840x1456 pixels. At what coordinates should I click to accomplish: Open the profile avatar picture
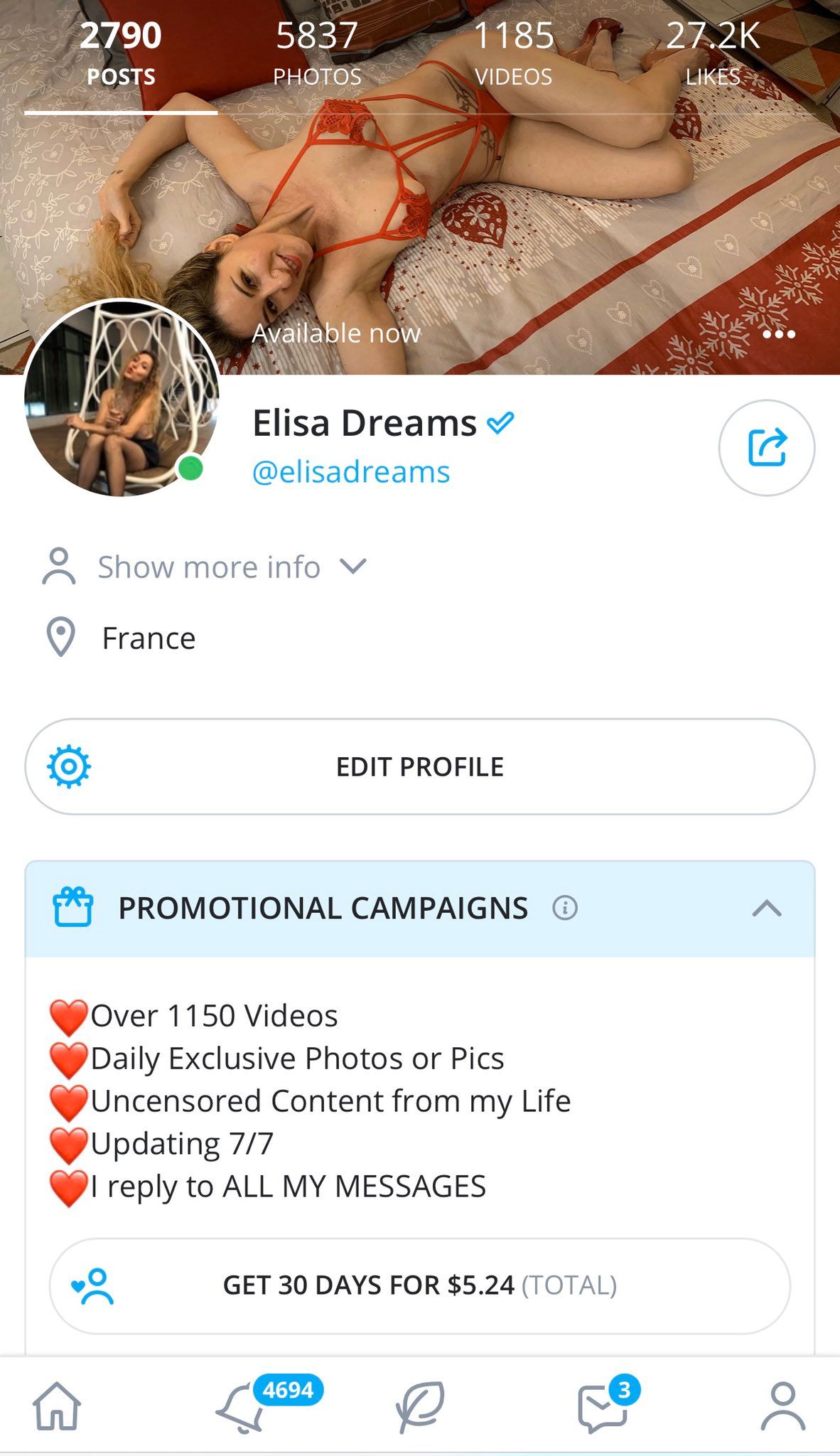(x=122, y=397)
